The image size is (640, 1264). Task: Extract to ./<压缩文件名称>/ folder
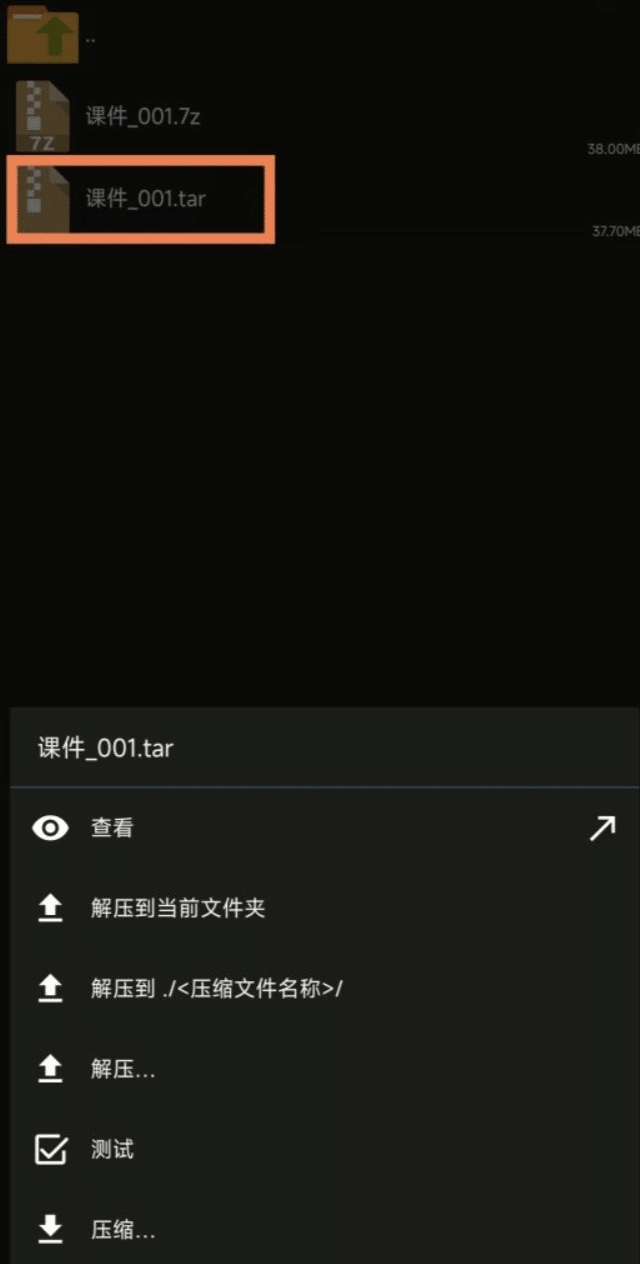(x=216, y=989)
